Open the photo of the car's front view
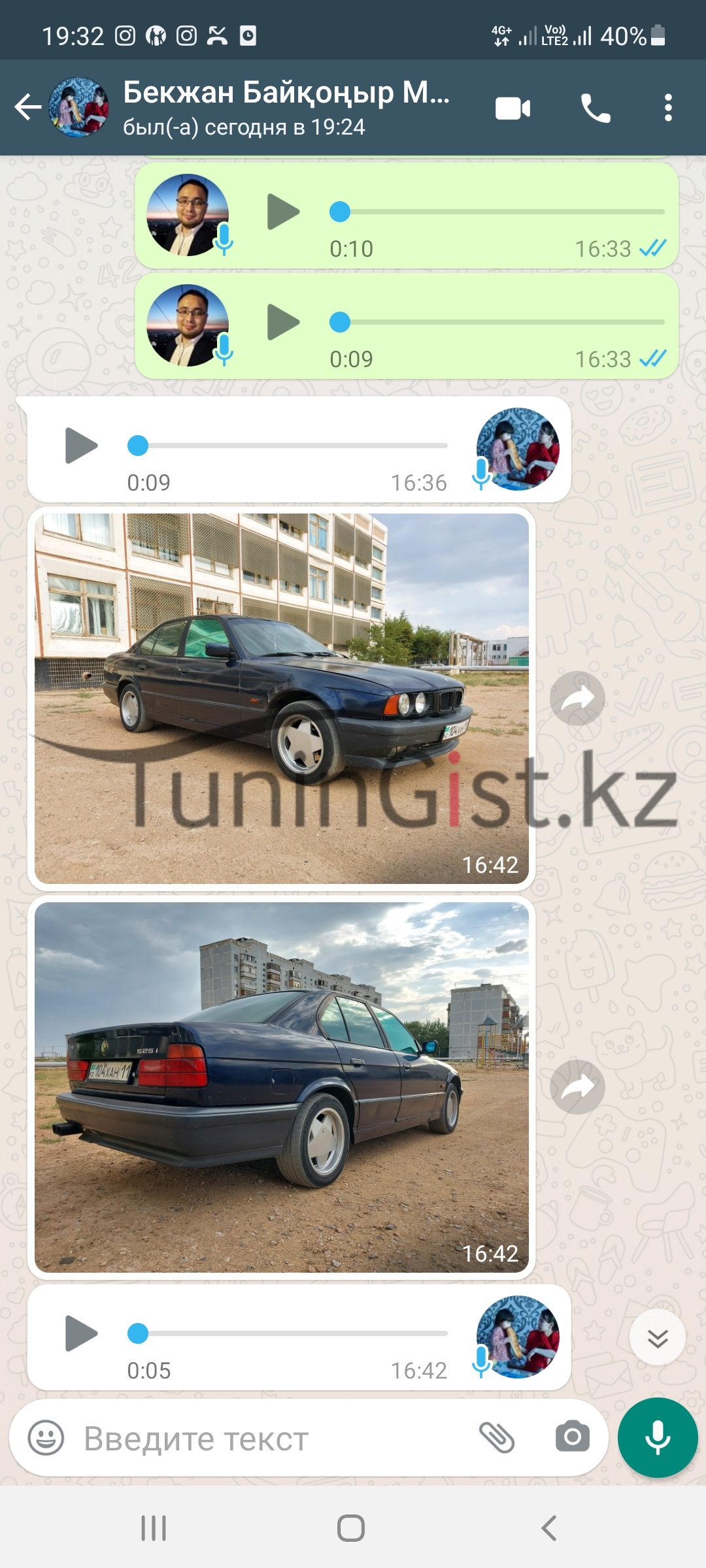The width and height of the screenshot is (706, 1568). click(281, 698)
